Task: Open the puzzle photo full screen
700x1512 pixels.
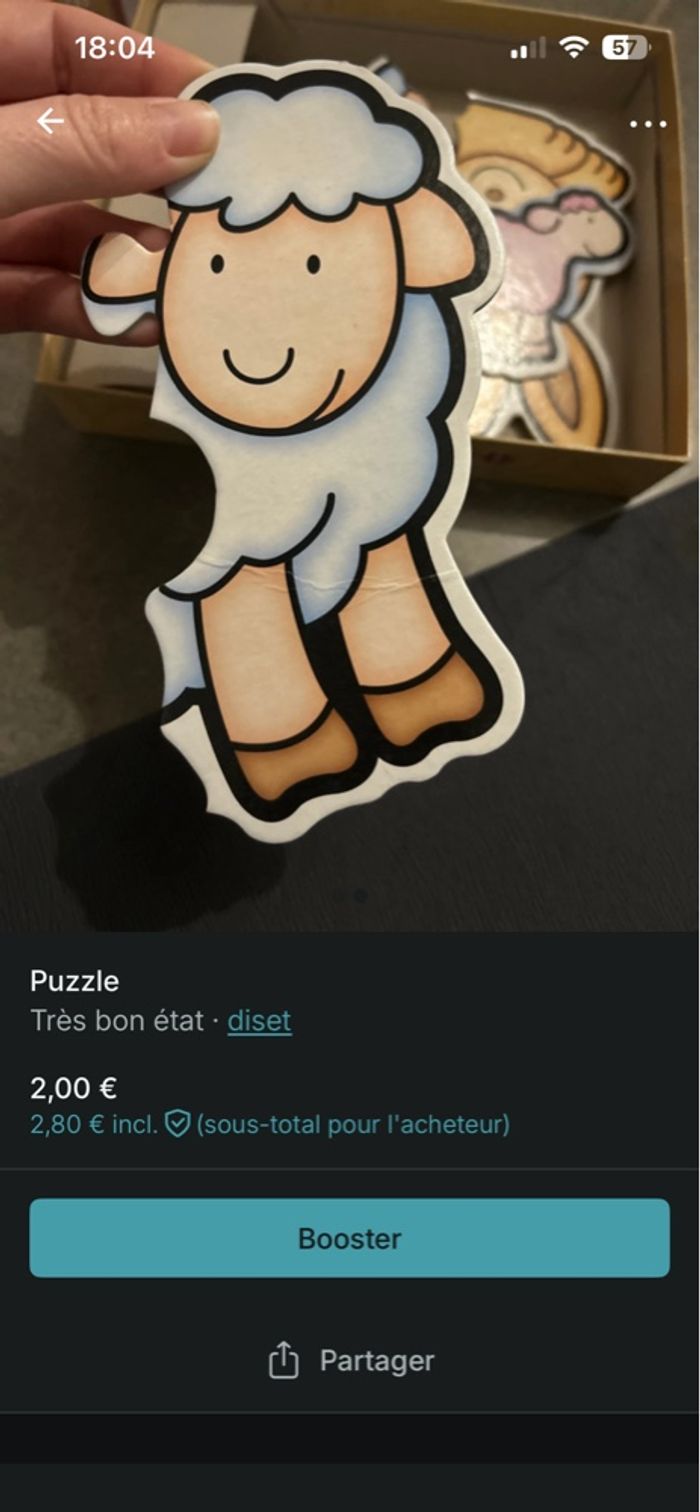Action: click(350, 500)
